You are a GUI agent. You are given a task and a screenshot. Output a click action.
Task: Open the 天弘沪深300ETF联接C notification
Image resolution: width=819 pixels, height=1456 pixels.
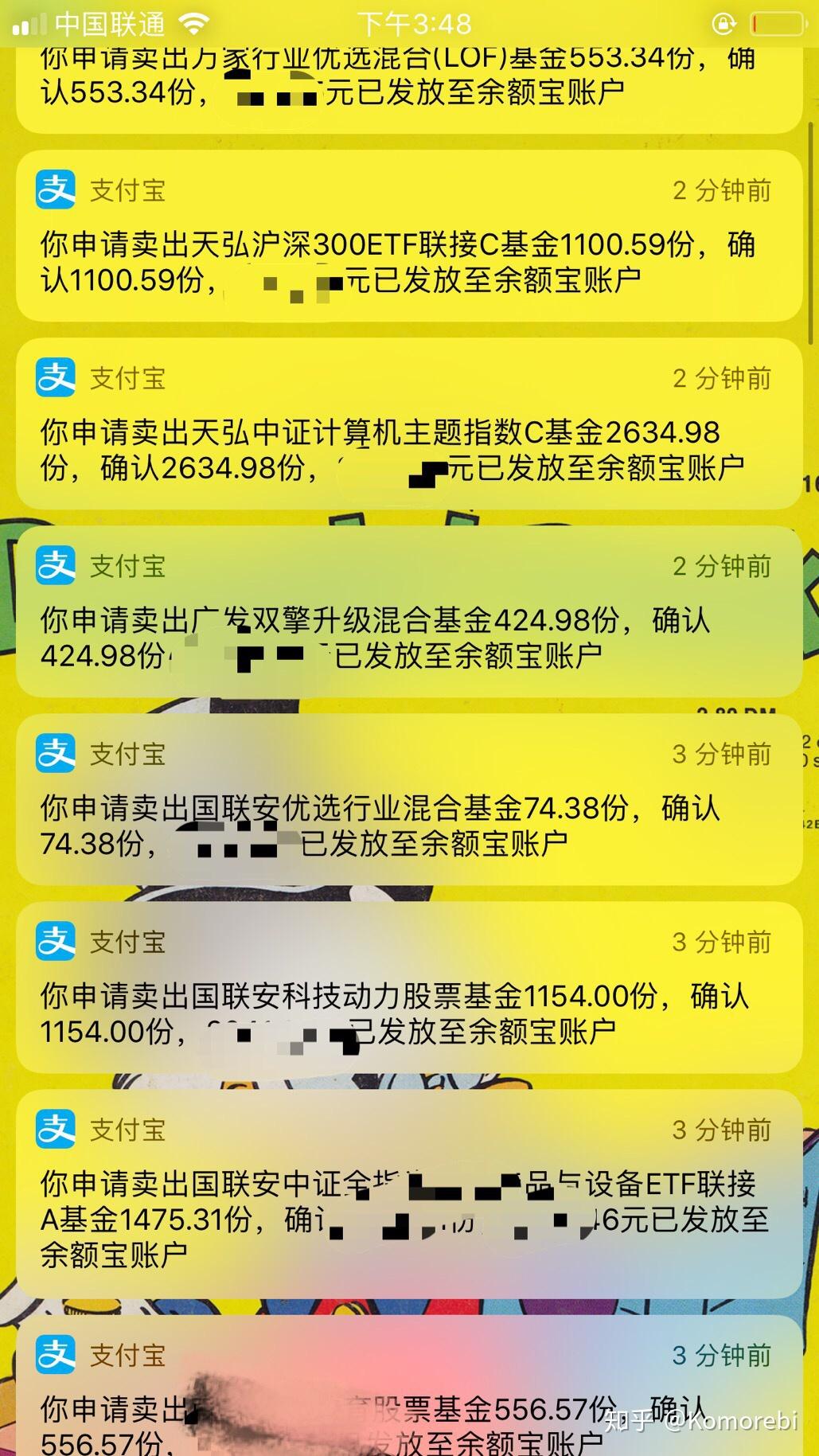(x=409, y=236)
